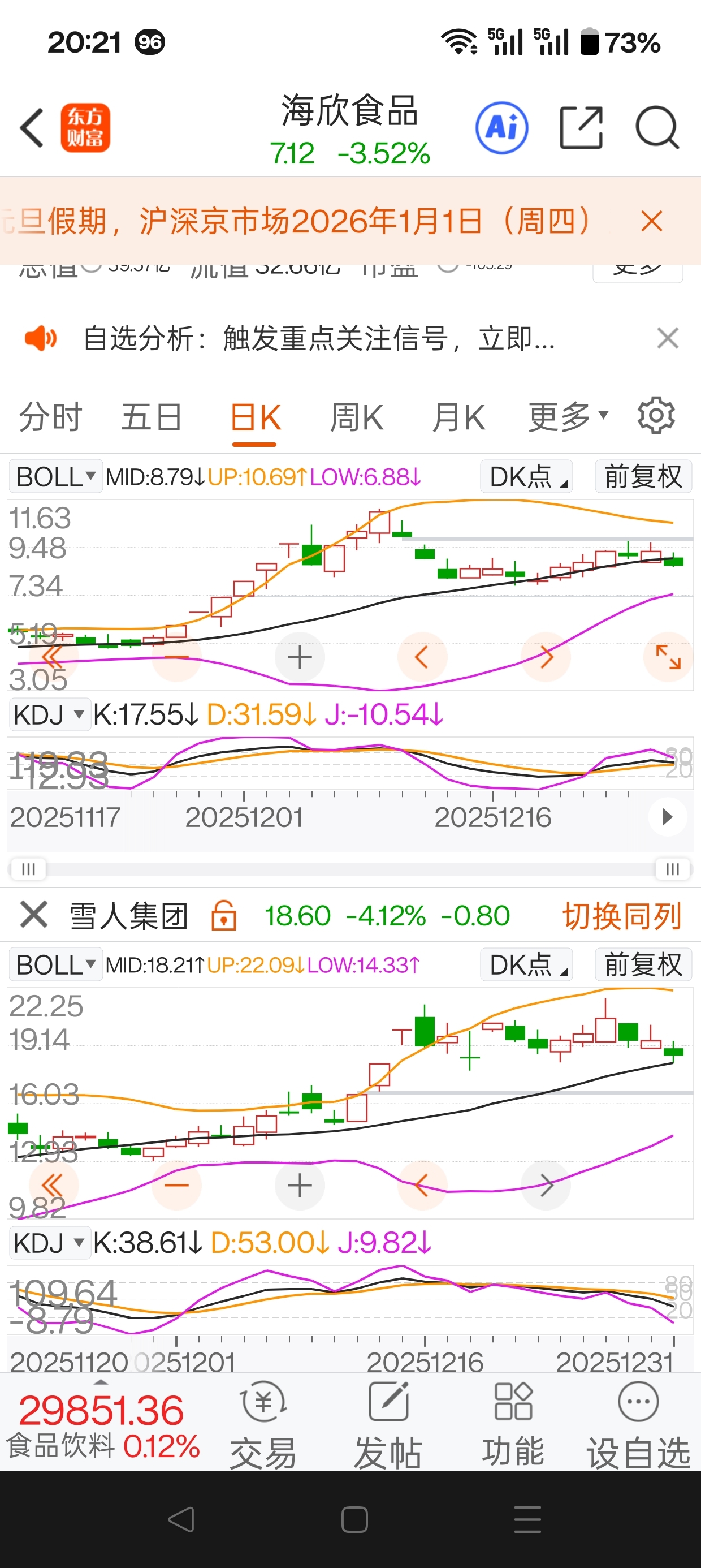Open chart settings gear
This screenshot has width=701, height=1568.
(656, 416)
